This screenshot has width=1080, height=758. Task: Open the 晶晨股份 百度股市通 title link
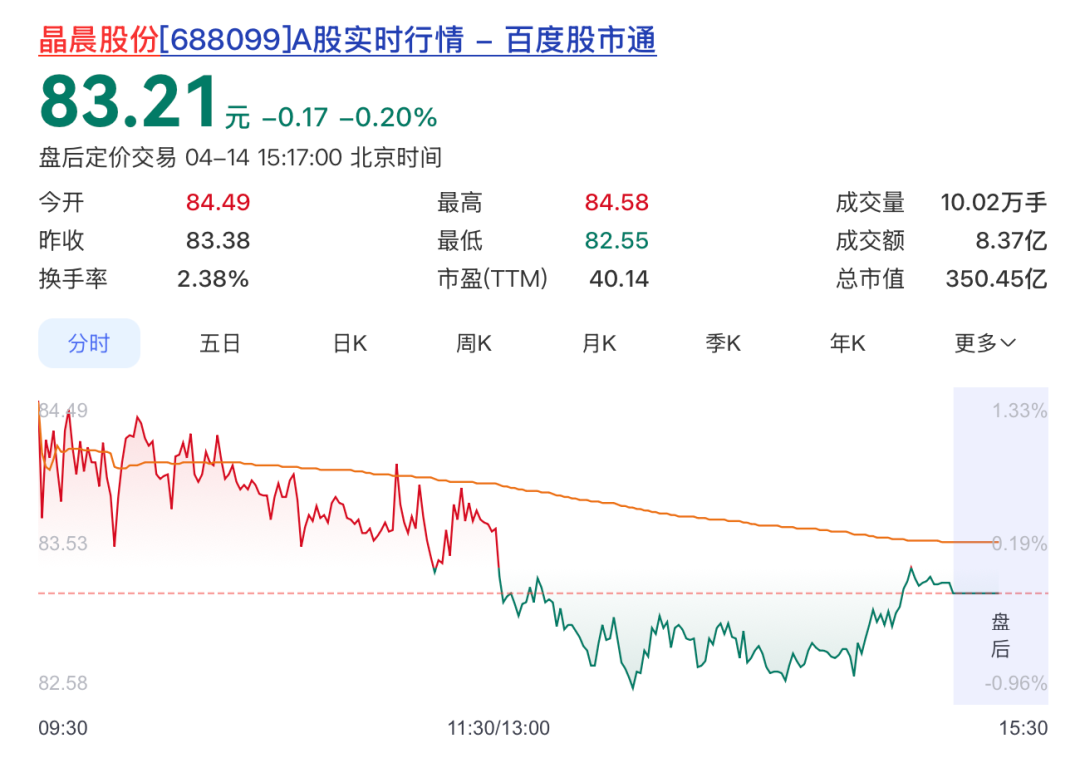click(x=347, y=41)
